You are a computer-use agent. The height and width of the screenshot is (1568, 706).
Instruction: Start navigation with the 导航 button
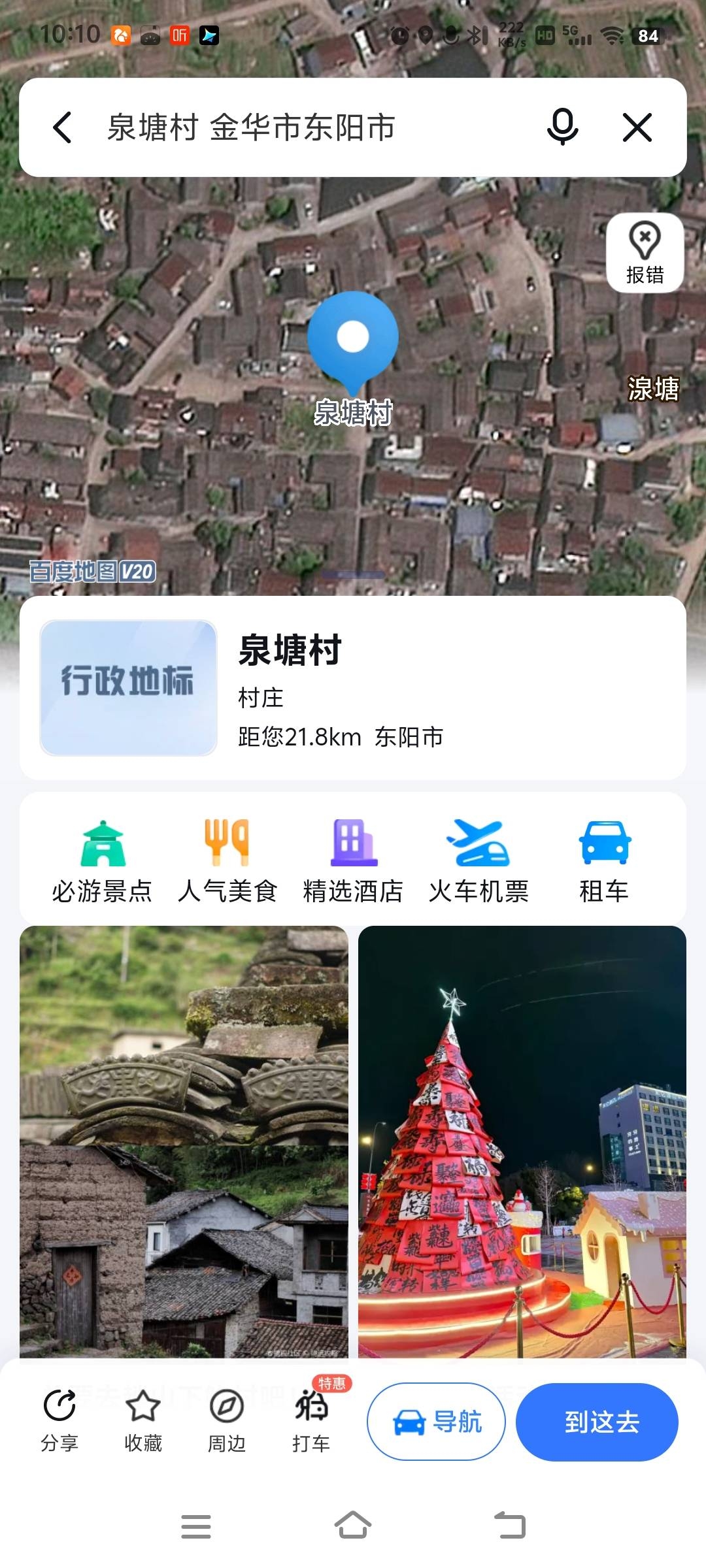point(436,1421)
